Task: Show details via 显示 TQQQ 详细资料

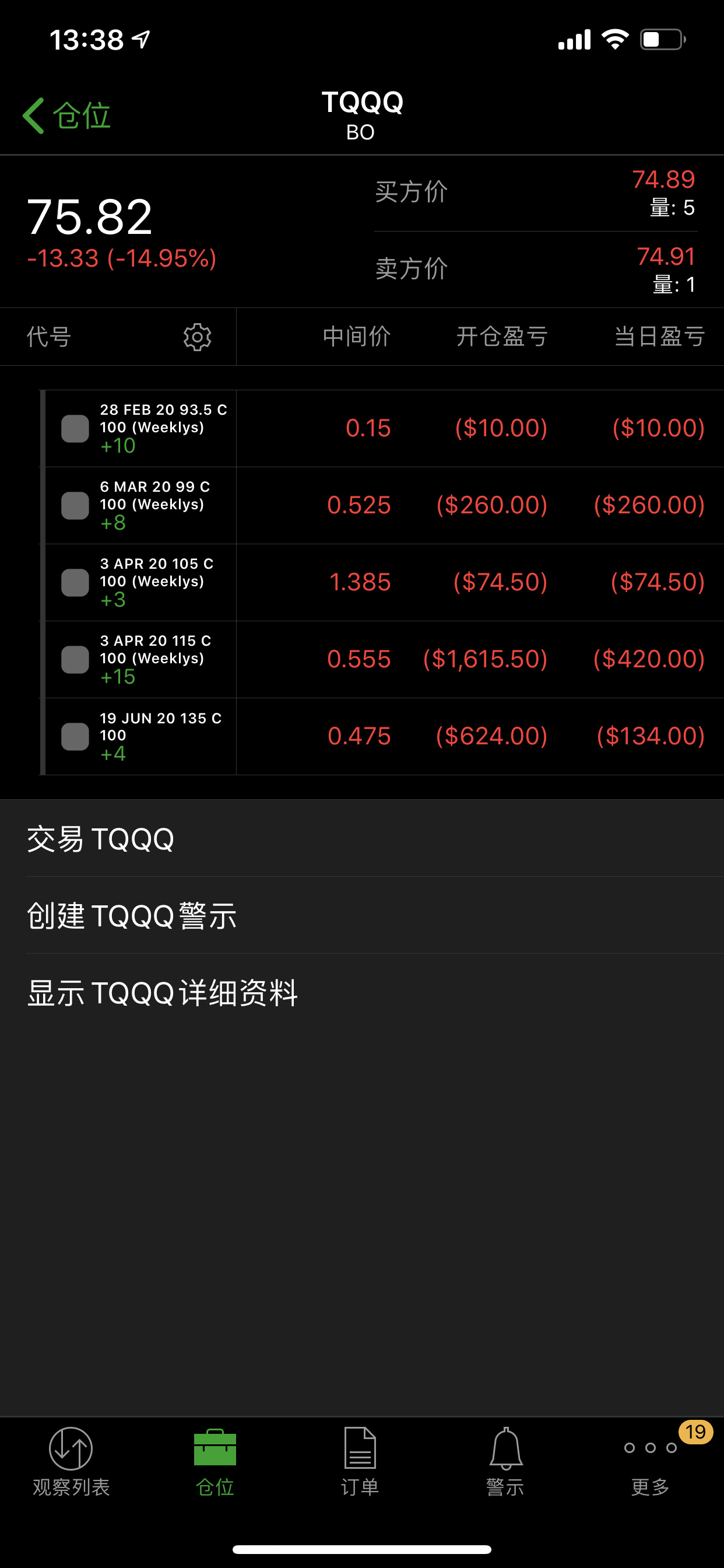Action: point(163,993)
